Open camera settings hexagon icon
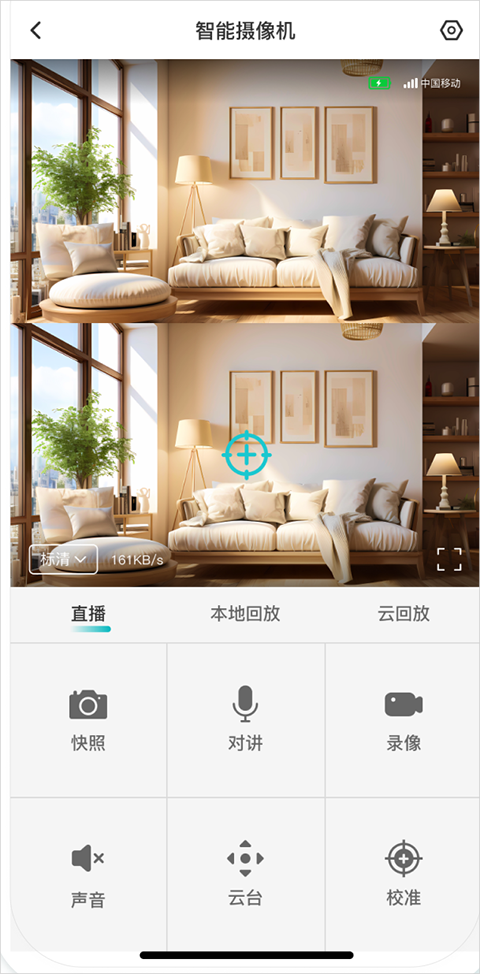This screenshot has height=974, width=480. click(x=451, y=30)
